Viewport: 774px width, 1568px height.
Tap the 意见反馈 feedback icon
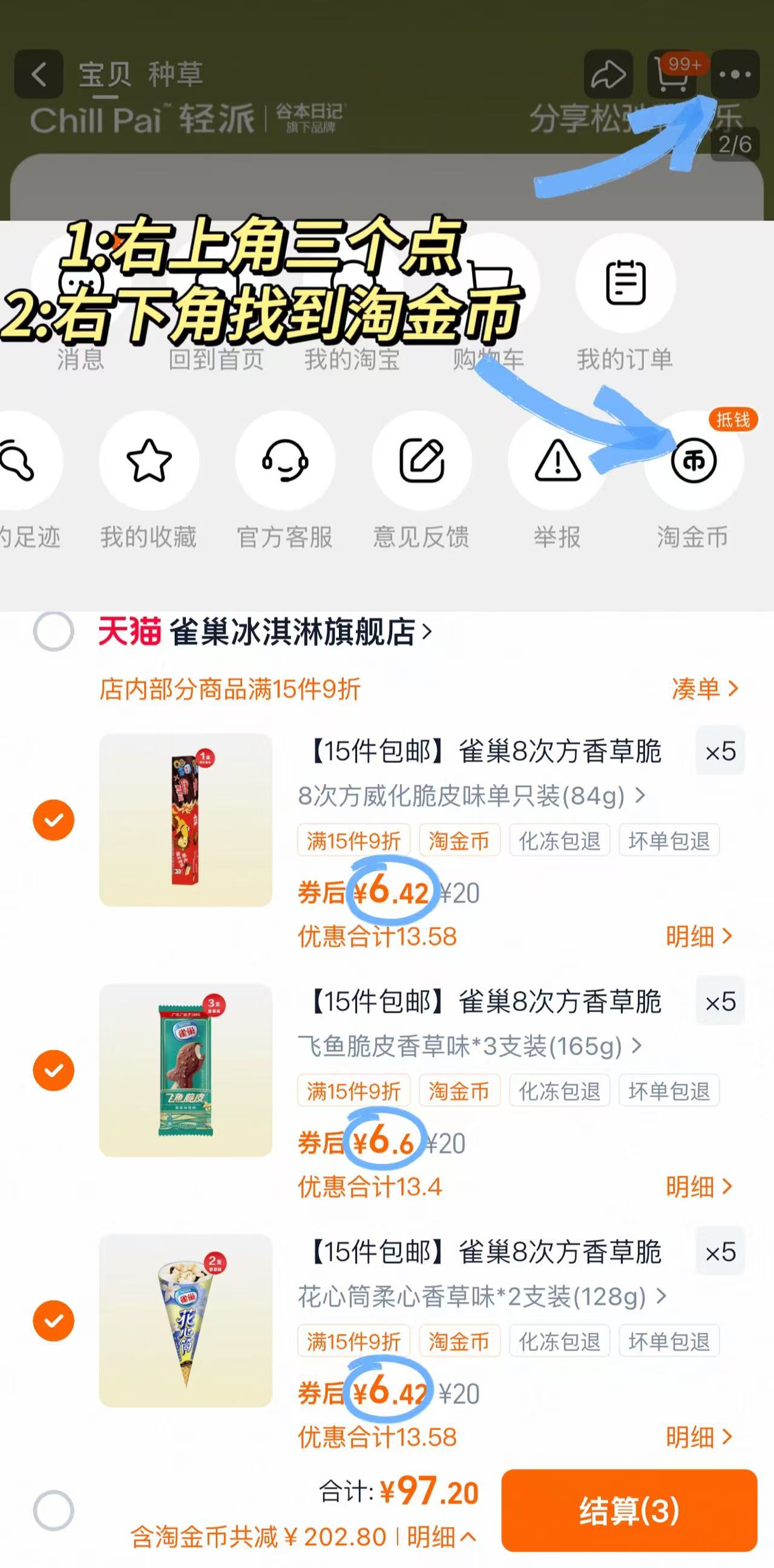pyautogui.click(x=420, y=462)
